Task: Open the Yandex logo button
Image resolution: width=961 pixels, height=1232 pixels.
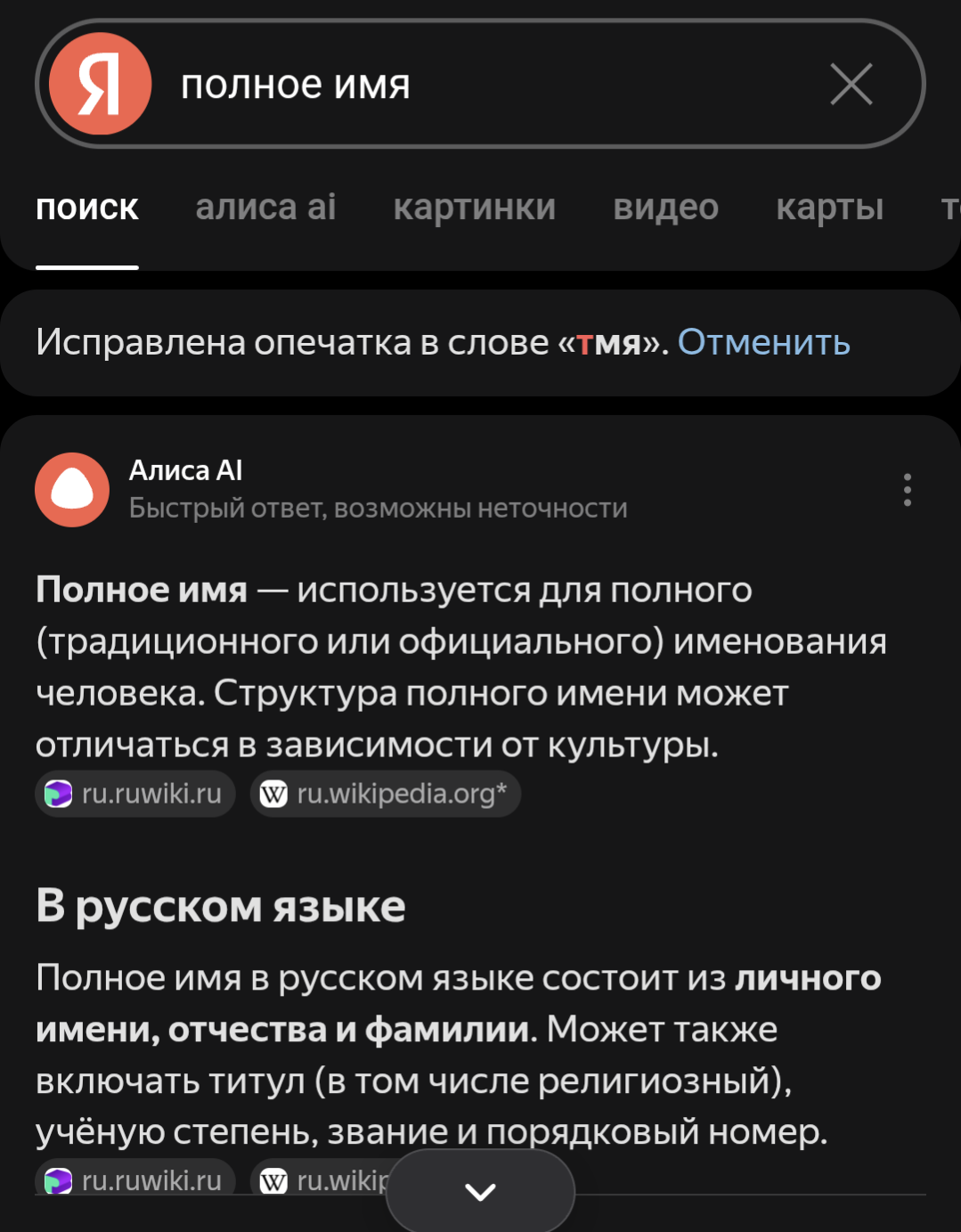Action: click(x=100, y=85)
